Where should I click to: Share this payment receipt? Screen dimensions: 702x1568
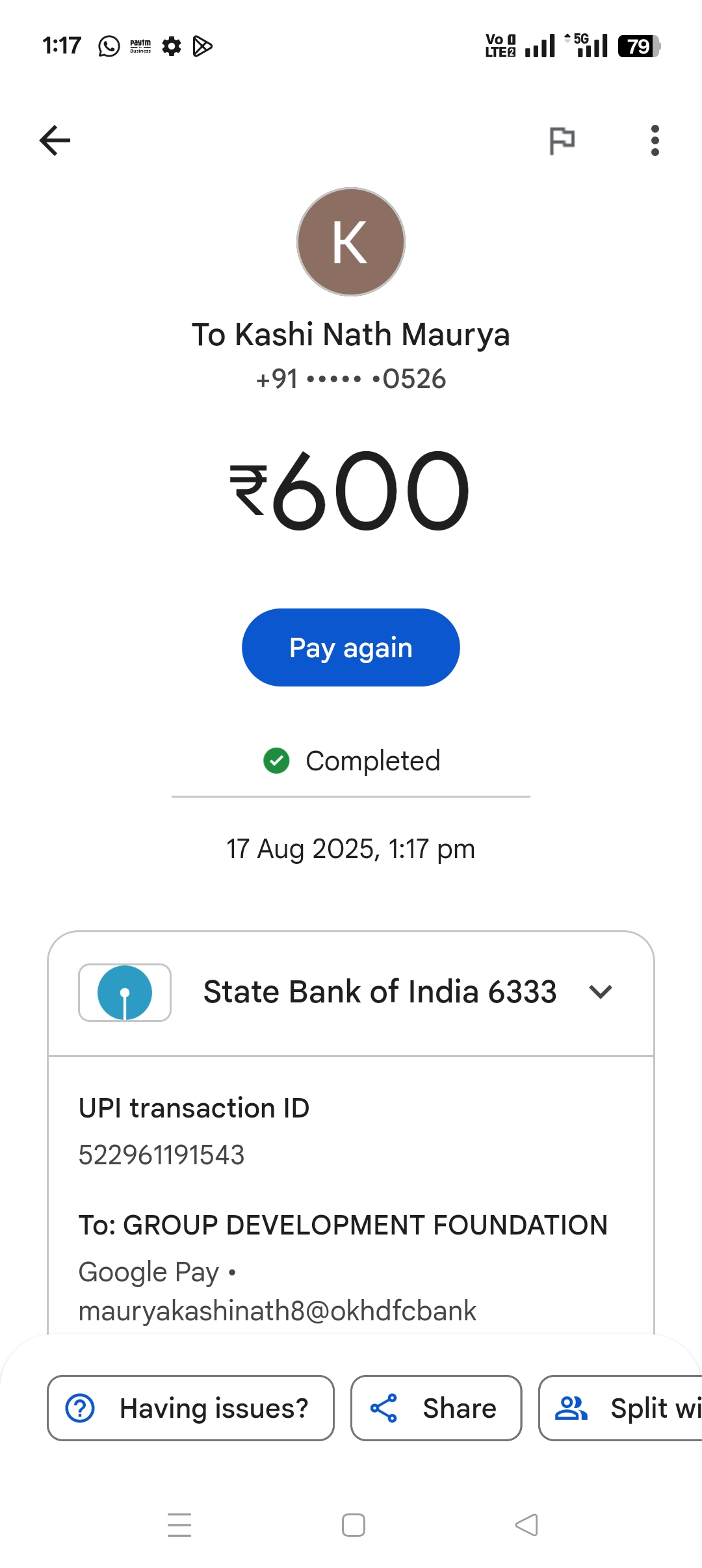click(436, 1408)
